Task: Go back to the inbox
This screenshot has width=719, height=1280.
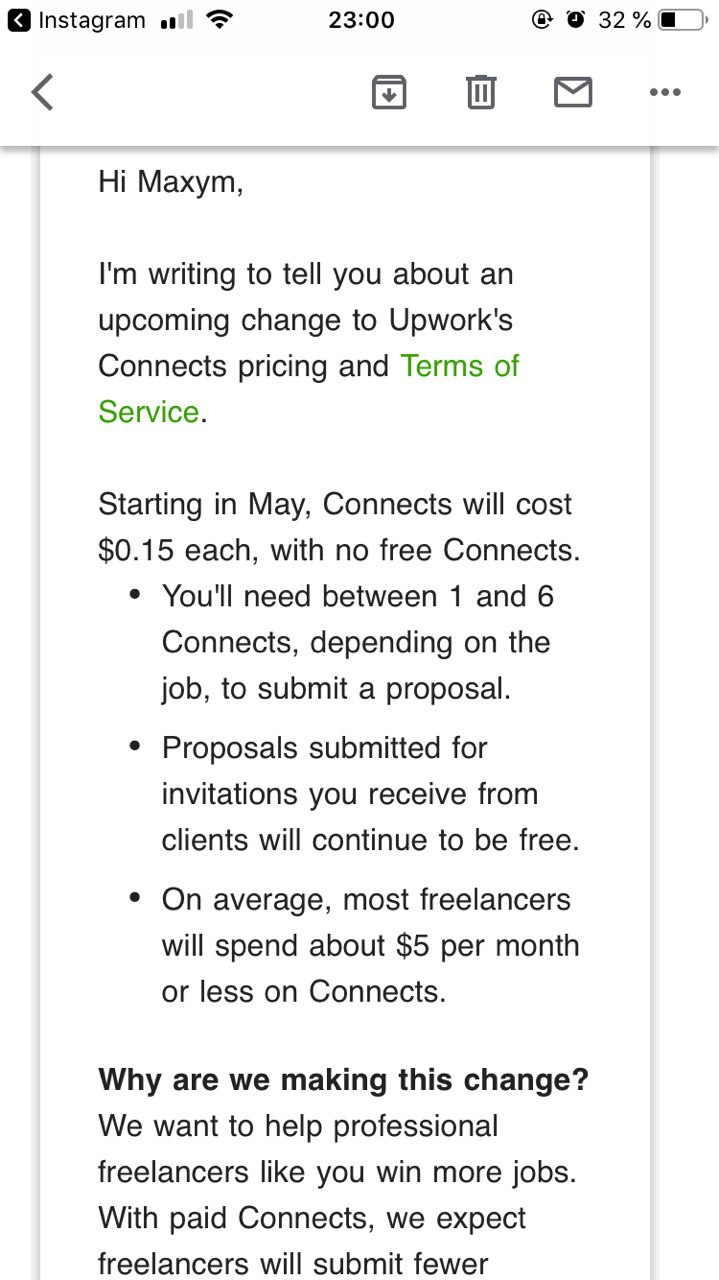Action: pos(42,93)
